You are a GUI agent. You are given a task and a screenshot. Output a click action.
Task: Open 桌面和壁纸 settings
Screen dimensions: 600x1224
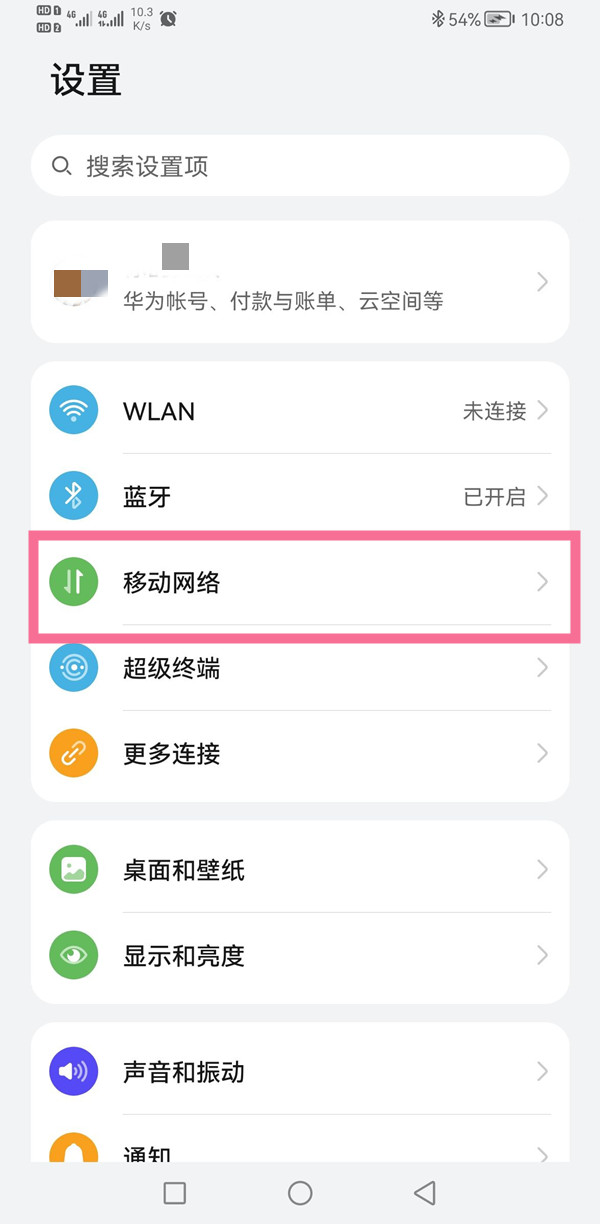(x=300, y=870)
